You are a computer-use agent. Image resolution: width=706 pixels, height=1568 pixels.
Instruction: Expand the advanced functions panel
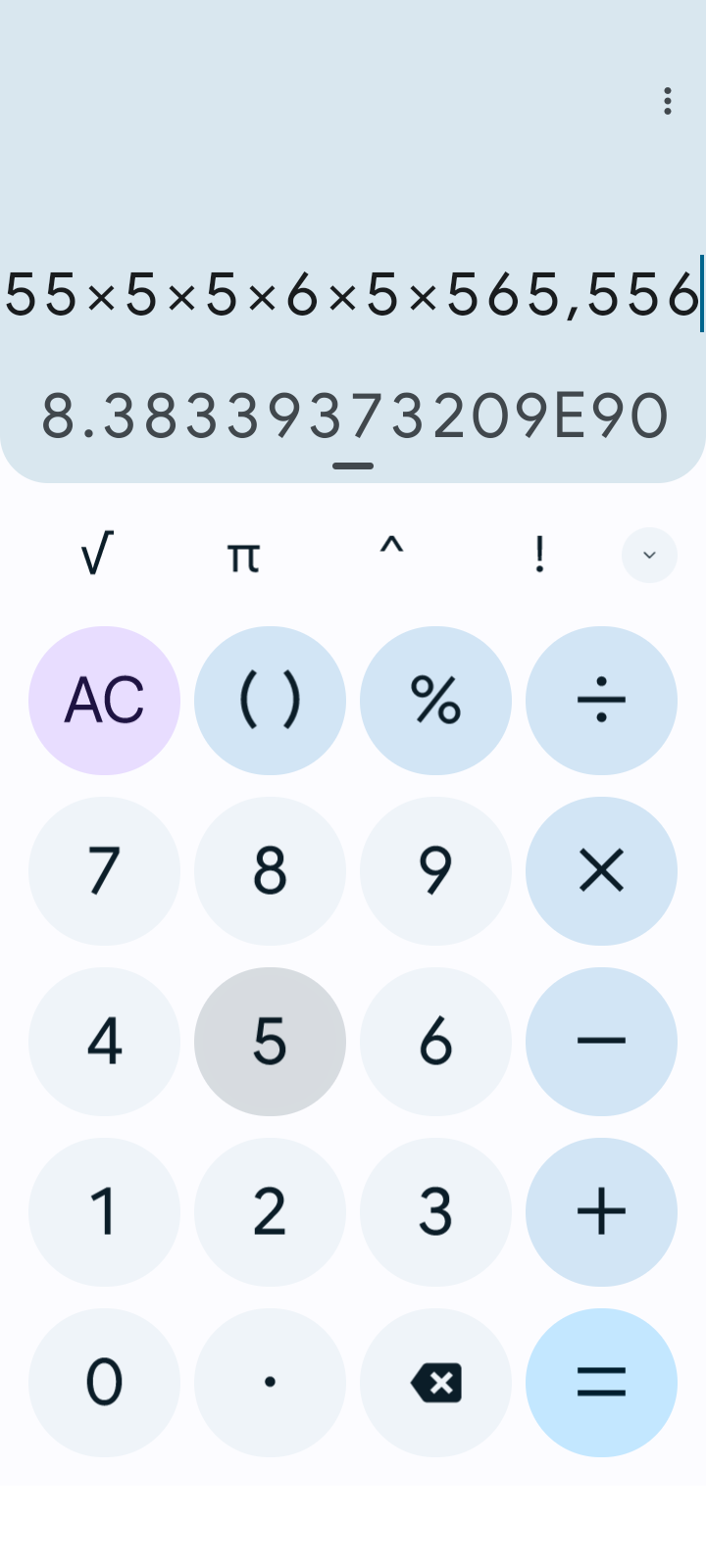tap(649, 555)
